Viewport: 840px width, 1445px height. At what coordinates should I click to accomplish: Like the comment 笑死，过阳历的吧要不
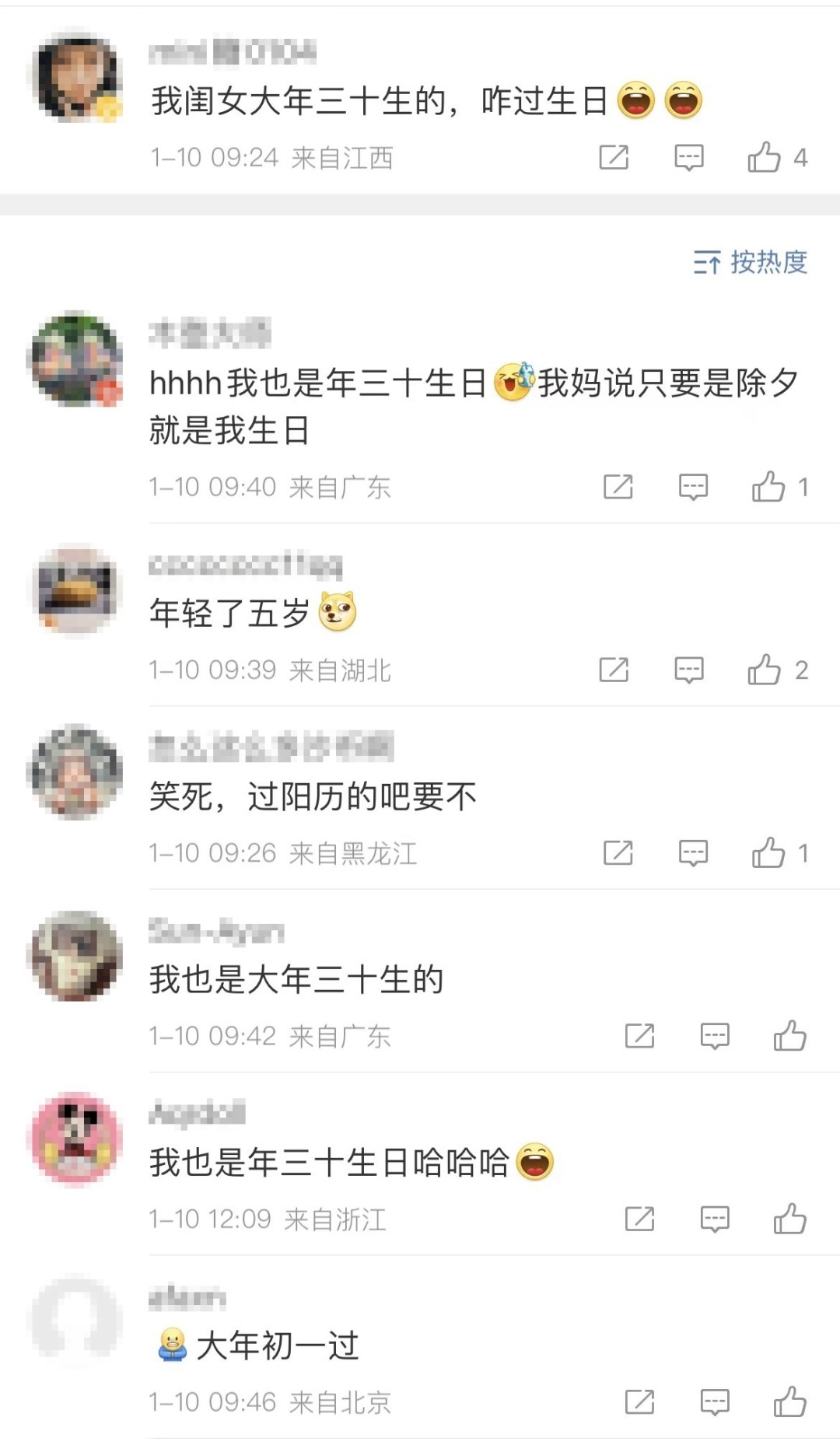tap(768, 853)
